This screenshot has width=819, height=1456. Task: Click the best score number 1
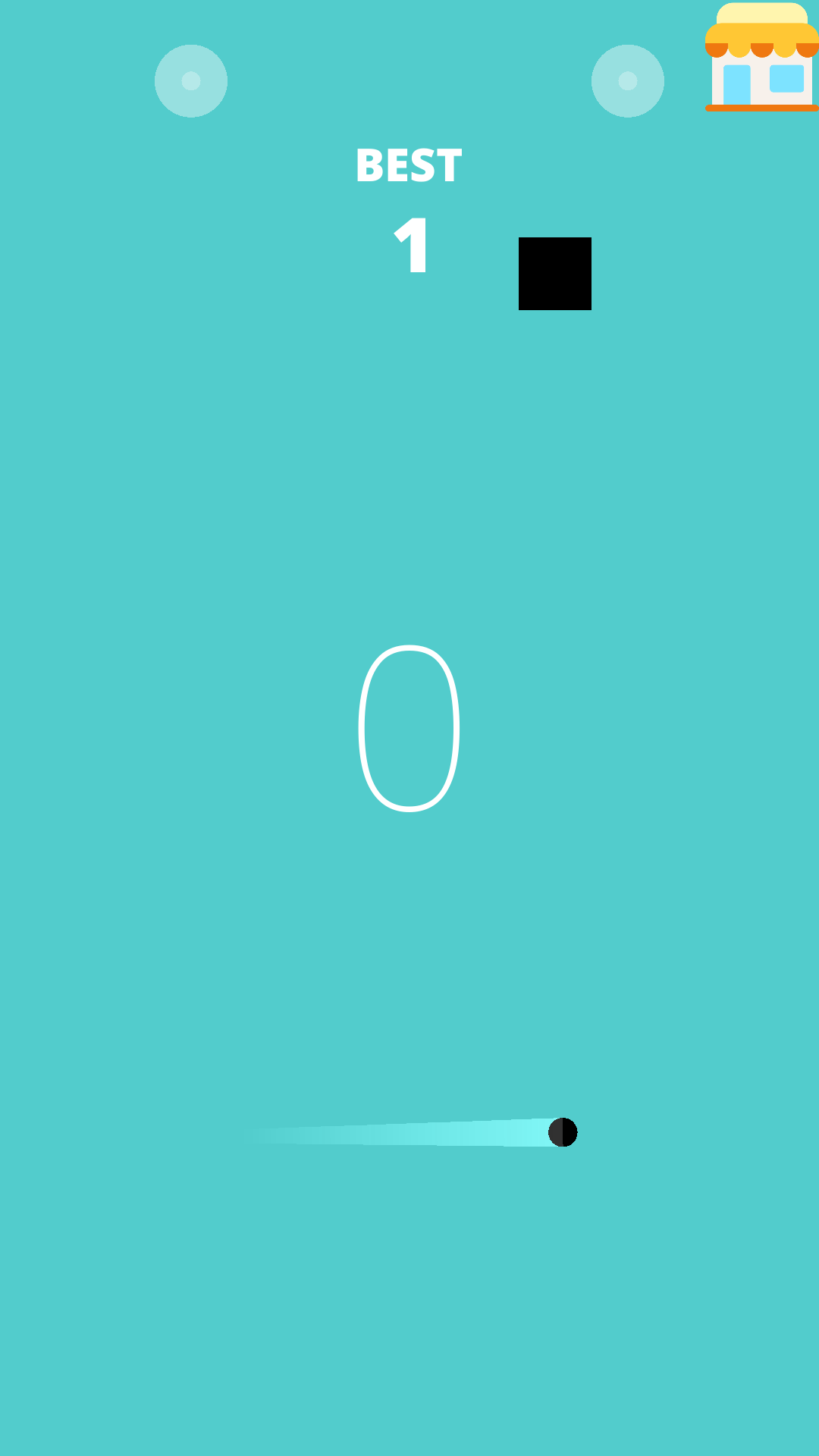[x=409, y=244]
